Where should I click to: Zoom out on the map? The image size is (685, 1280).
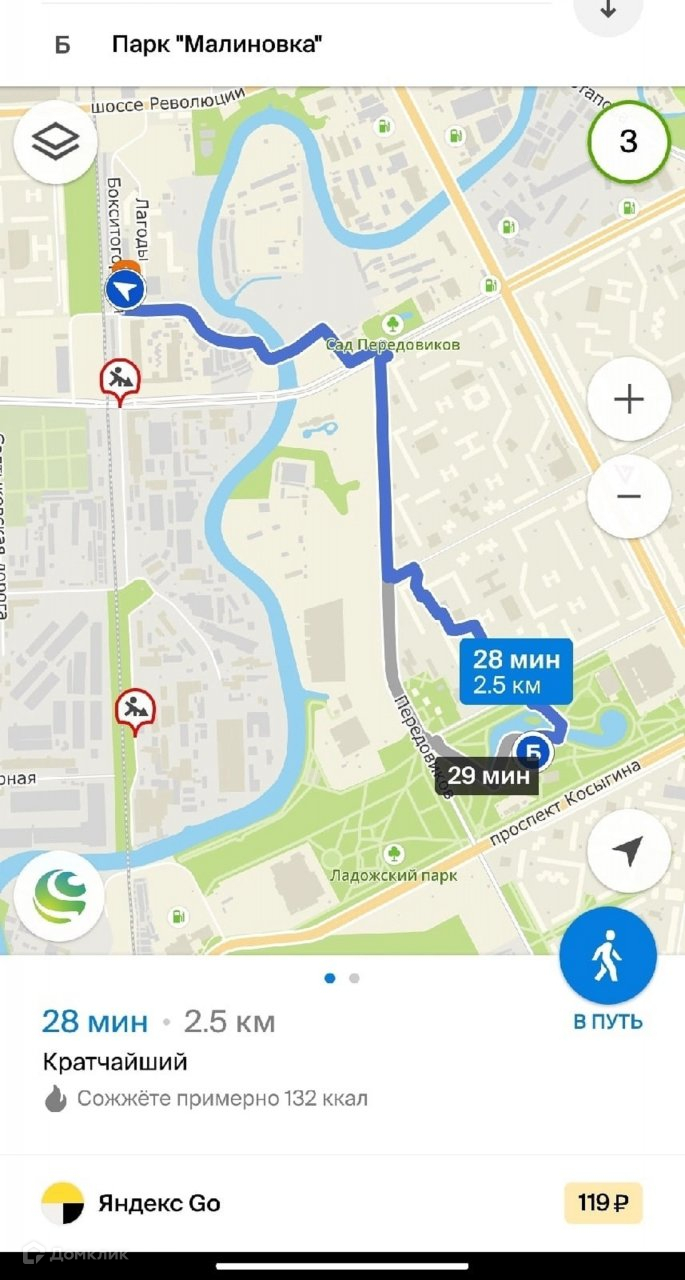(x=628, y=496)
